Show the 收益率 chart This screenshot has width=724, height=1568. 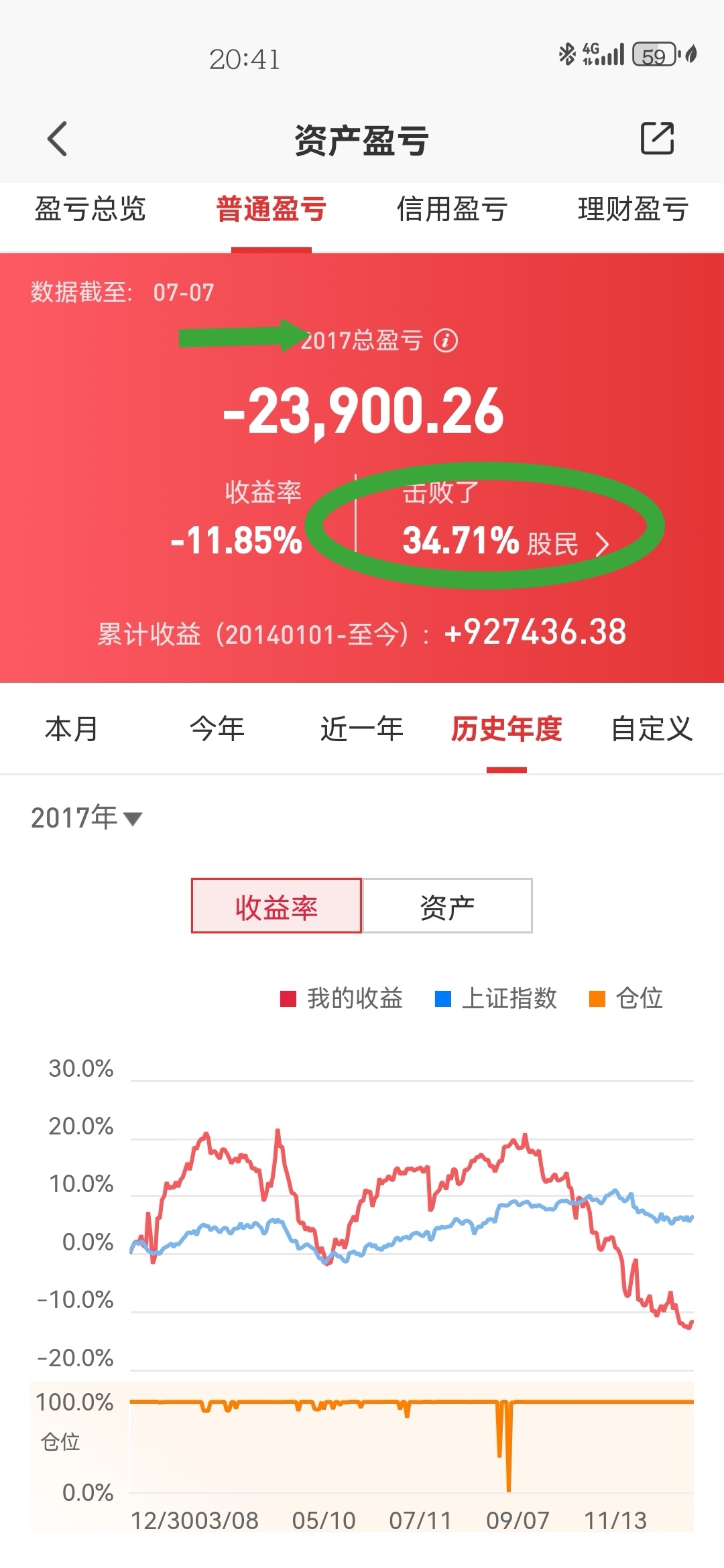click(x=276, y=906)
